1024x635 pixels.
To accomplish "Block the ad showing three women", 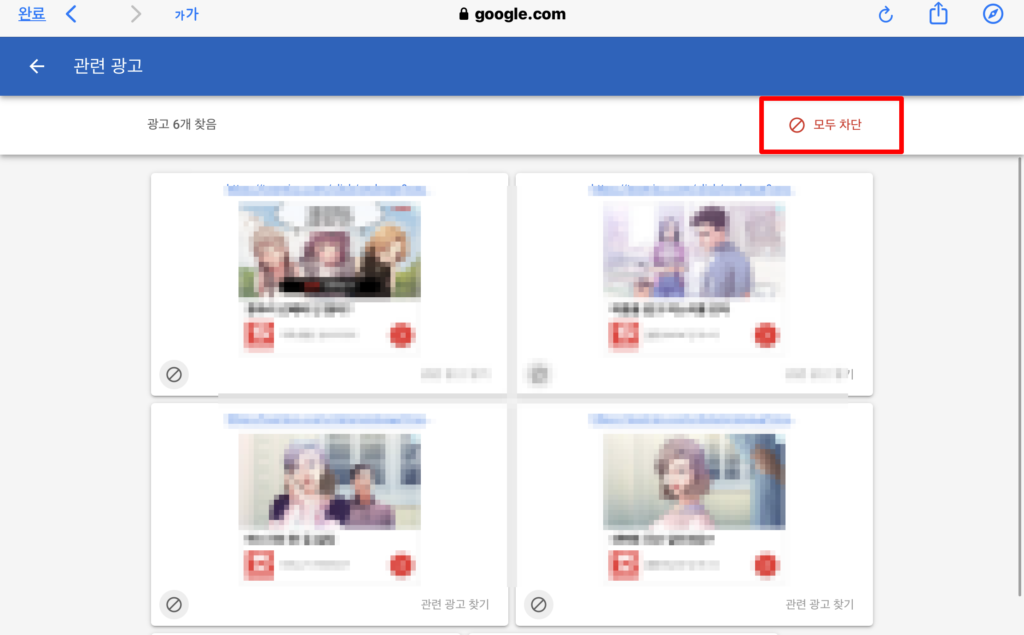I will click(x=174, y=375).
